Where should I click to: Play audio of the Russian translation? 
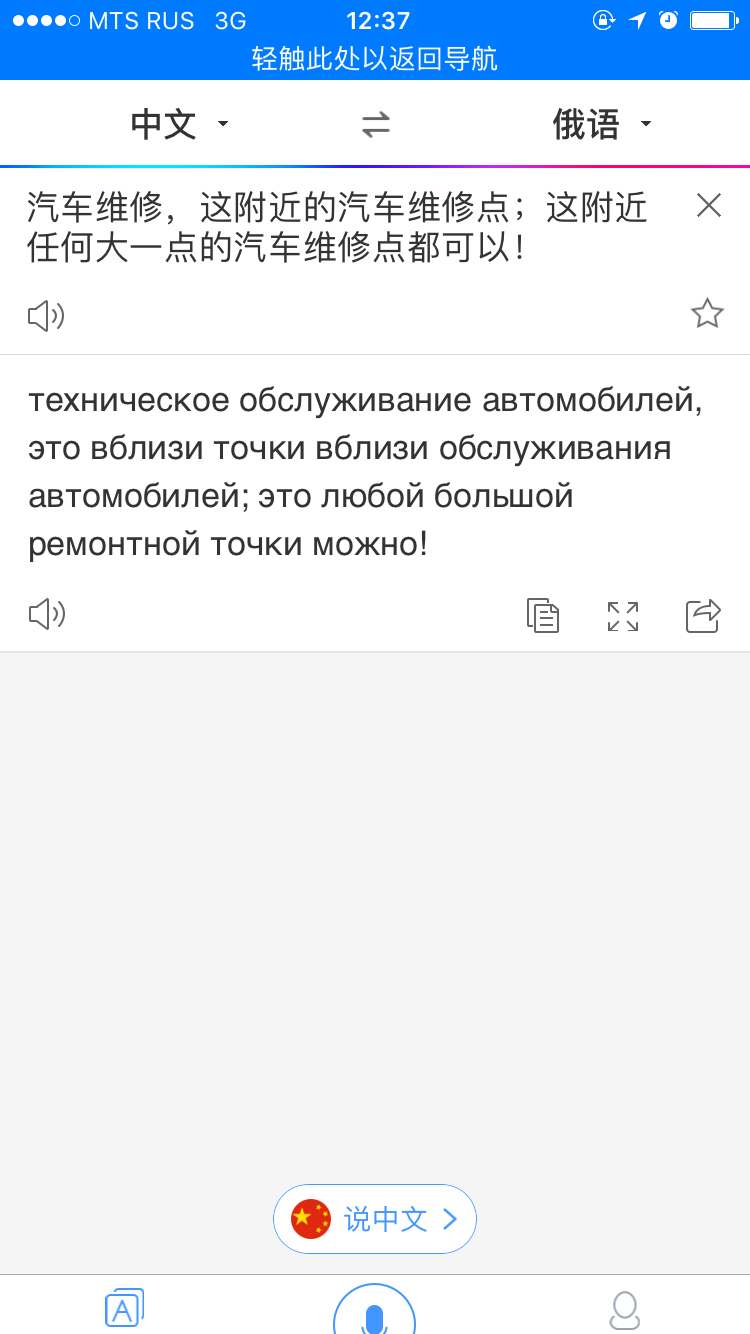pos(46,614)
